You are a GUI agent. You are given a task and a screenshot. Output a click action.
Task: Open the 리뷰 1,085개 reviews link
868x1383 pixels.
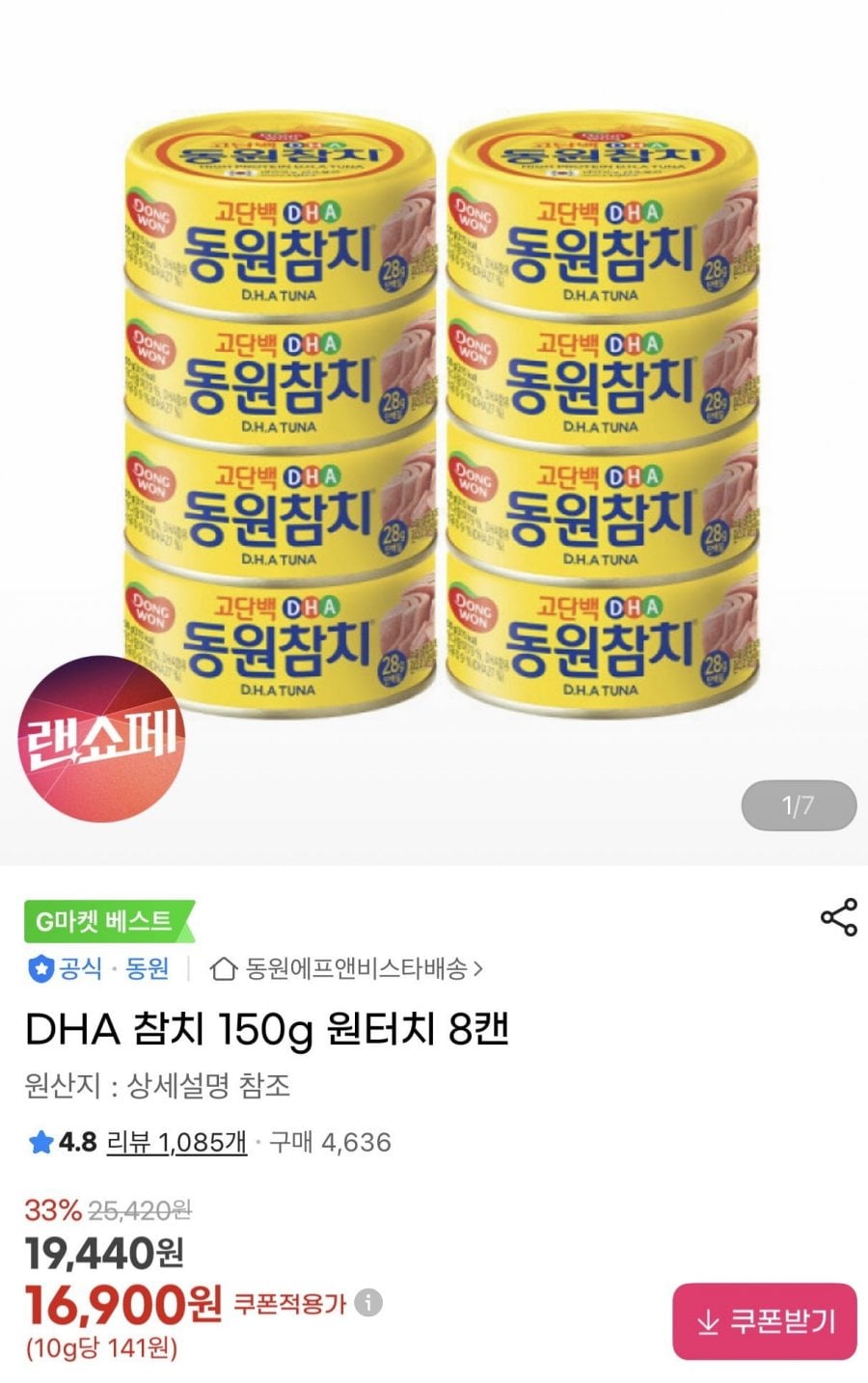tap(176, 1143)
